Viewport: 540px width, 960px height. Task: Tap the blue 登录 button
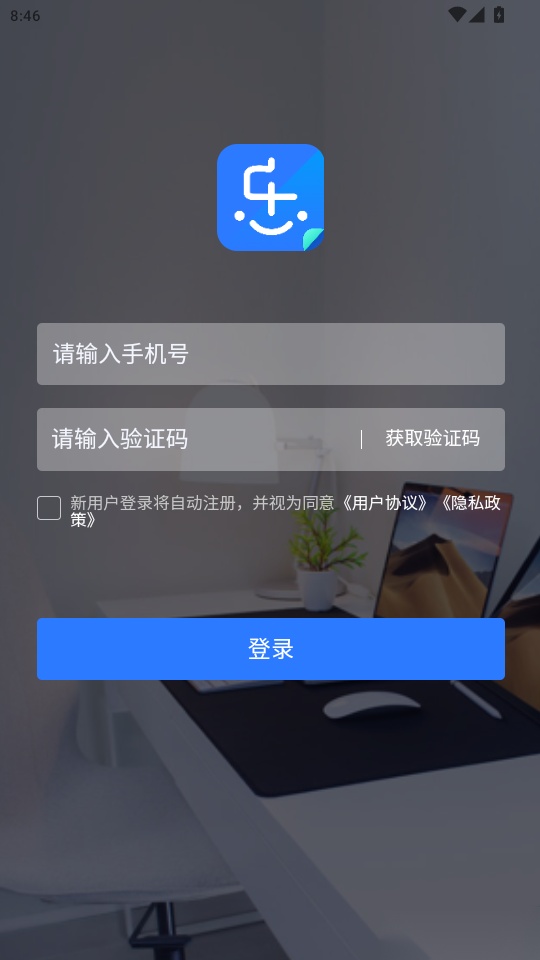pyautogui.click(x=271, y=649)
